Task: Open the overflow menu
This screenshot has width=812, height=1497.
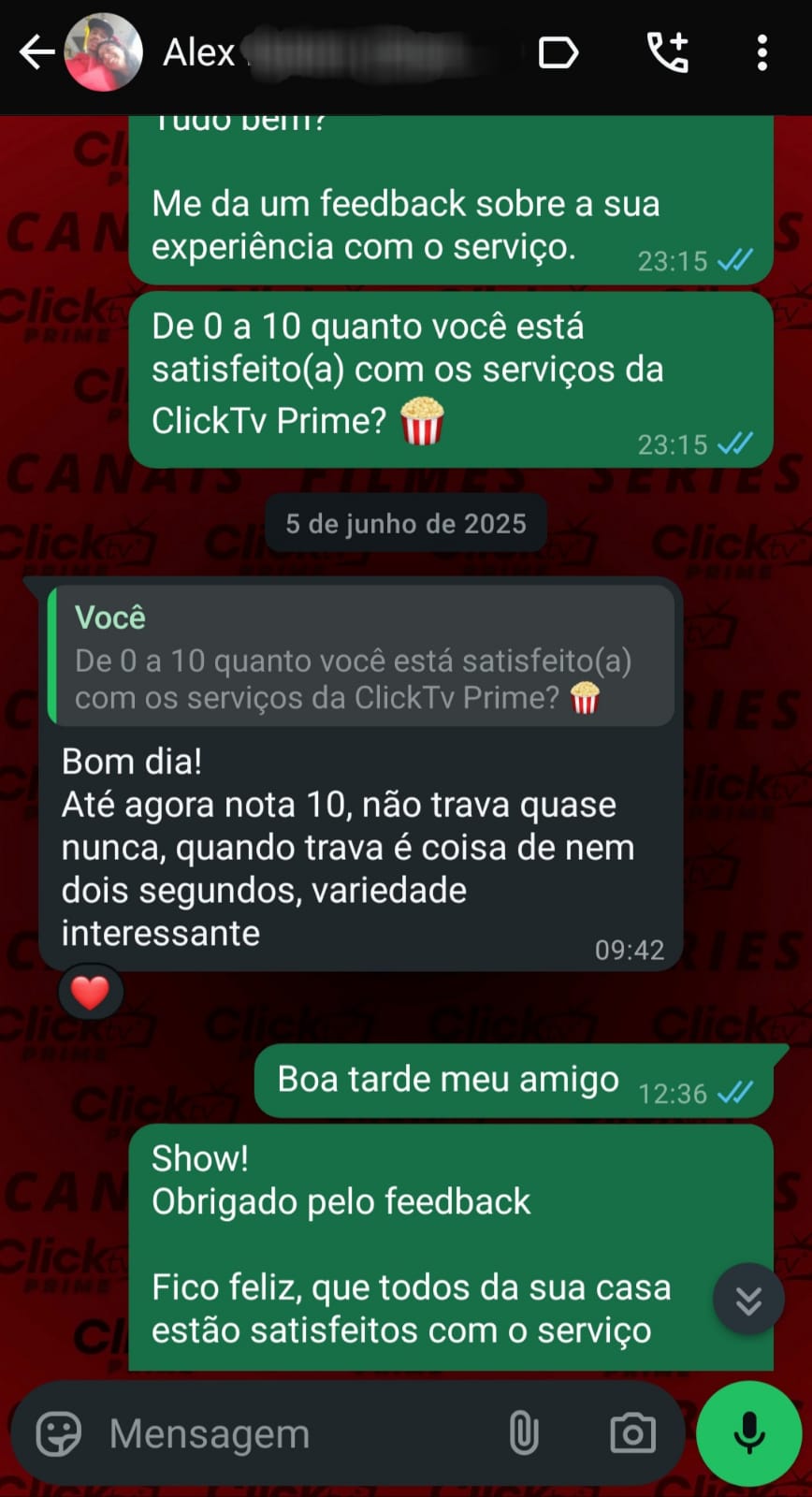Action: click(762, 53)
